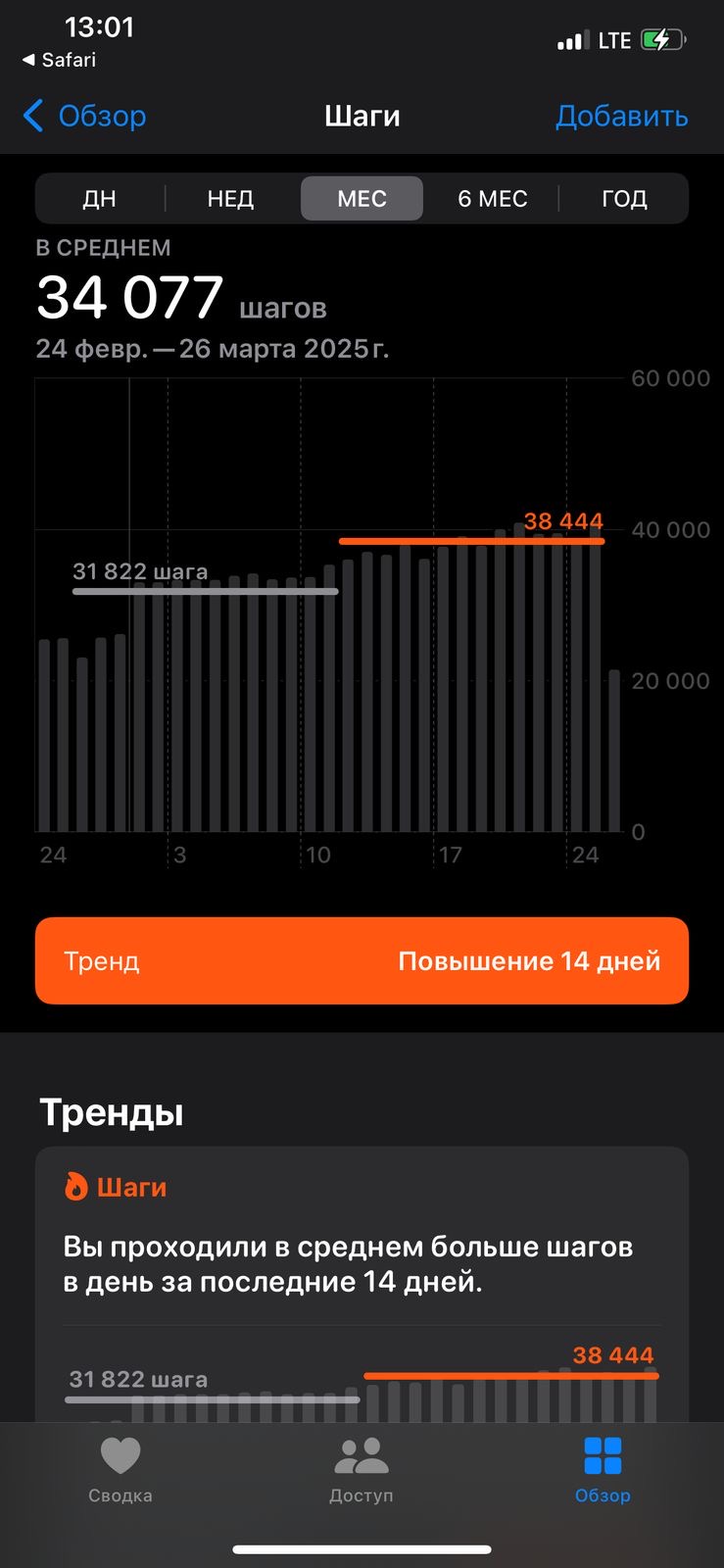
Task: Switch to the Доступ tab
Action: click(362, 1470)
